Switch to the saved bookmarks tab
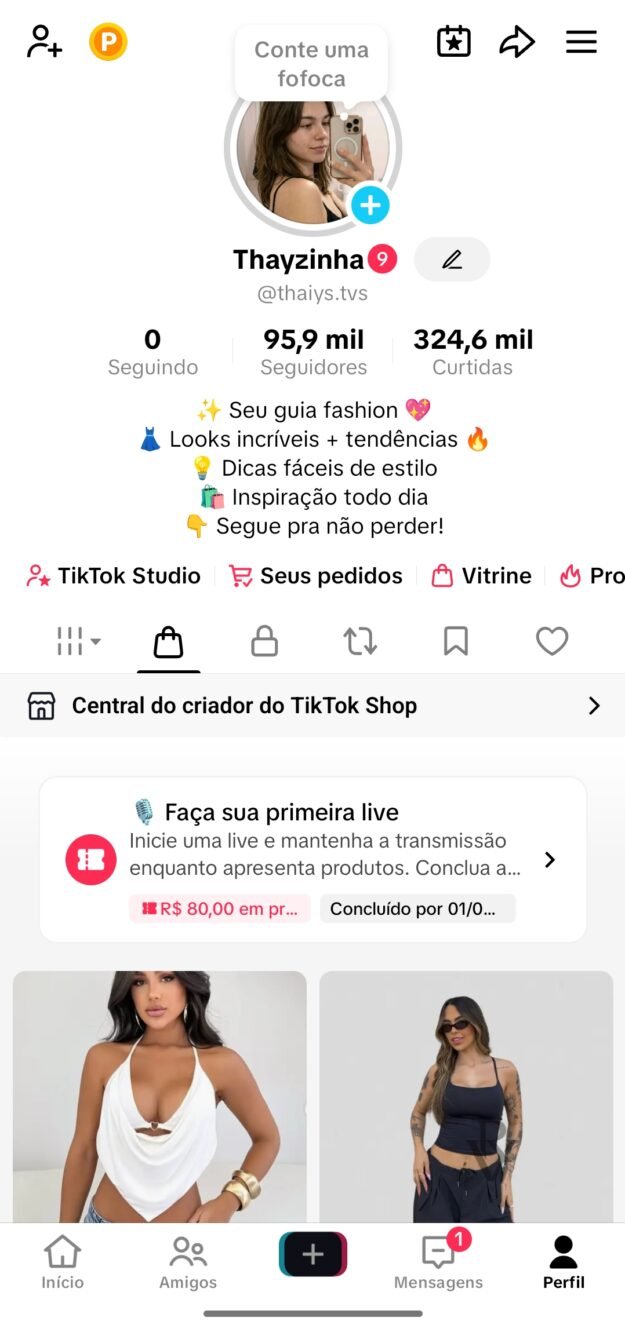Image resolution: width=625 pixels, height=1325 pixels. click(456, 641)
